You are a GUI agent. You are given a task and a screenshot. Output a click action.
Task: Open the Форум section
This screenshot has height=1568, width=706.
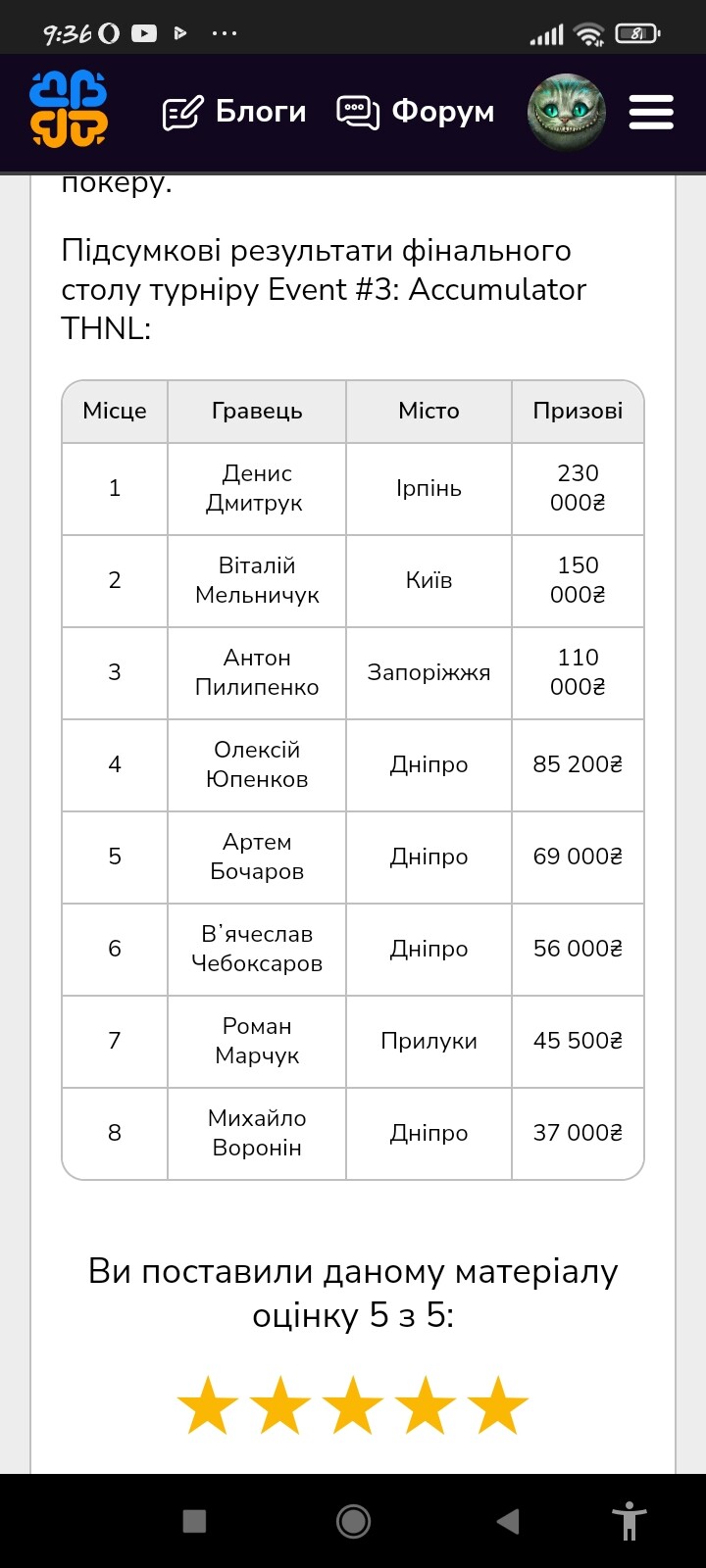tap(415, 112)
